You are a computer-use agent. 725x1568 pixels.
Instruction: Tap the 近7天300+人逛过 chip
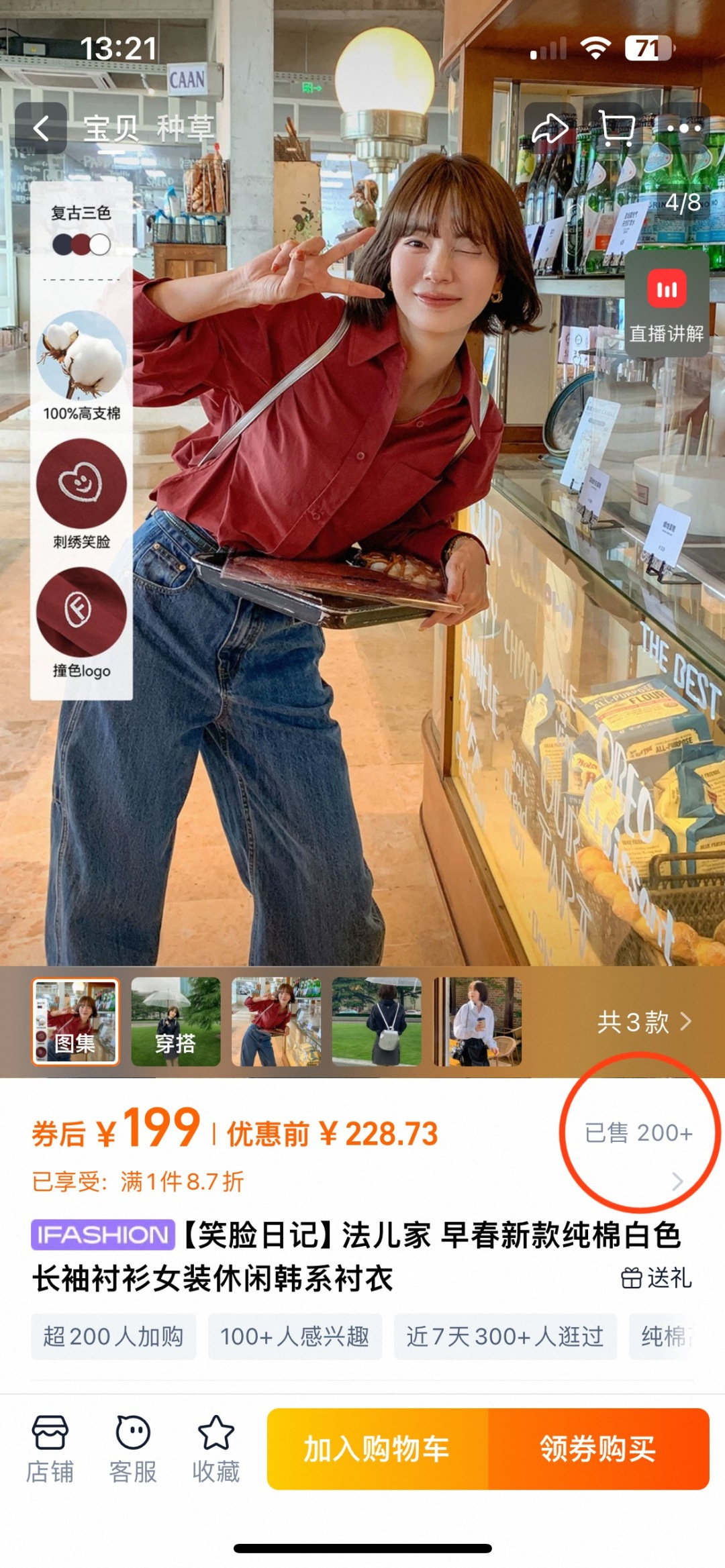pos(504,1337)
